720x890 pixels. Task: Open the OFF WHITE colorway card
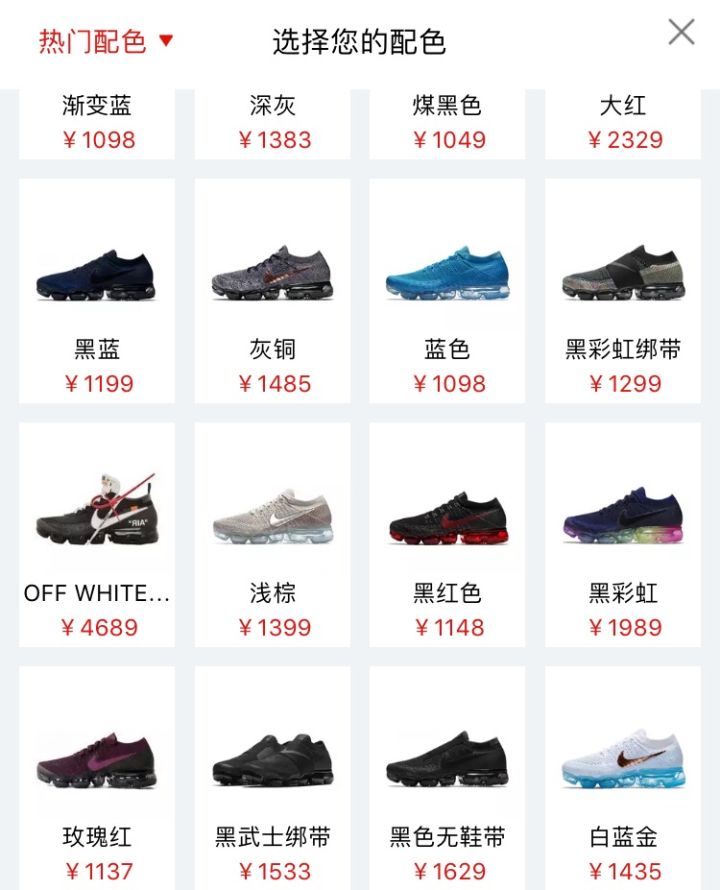[97, 533]
